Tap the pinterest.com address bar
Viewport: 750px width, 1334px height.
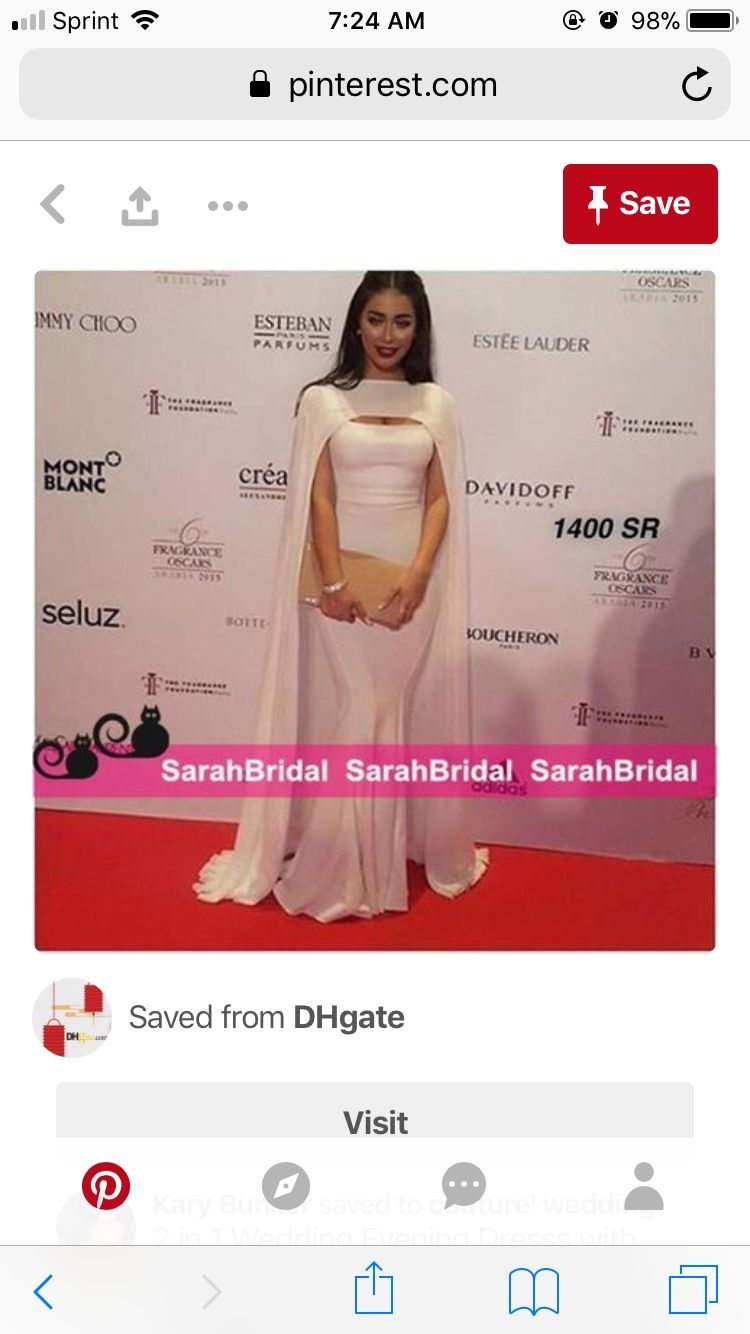(375, 85)
